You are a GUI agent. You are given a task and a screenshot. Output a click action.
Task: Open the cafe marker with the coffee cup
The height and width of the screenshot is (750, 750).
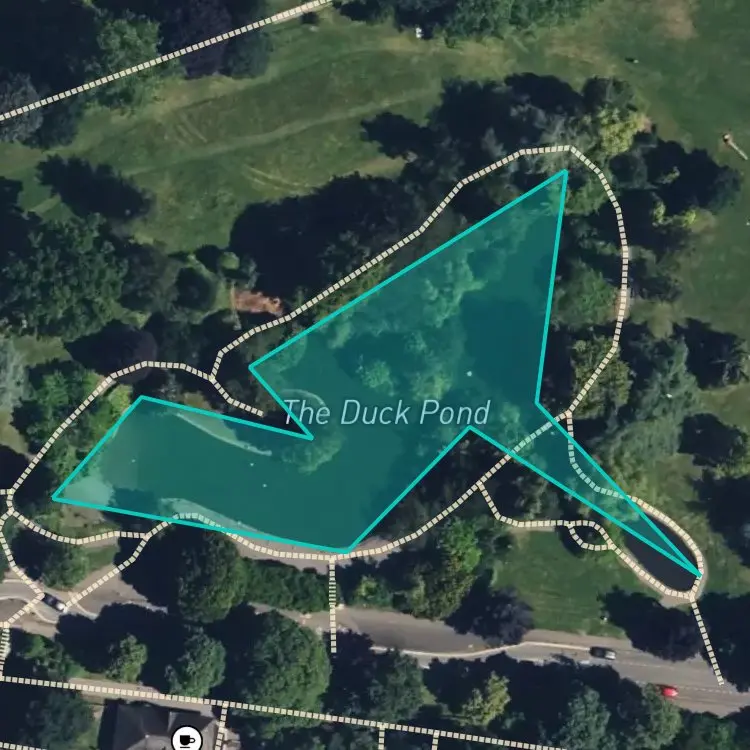tap(186, 739)
